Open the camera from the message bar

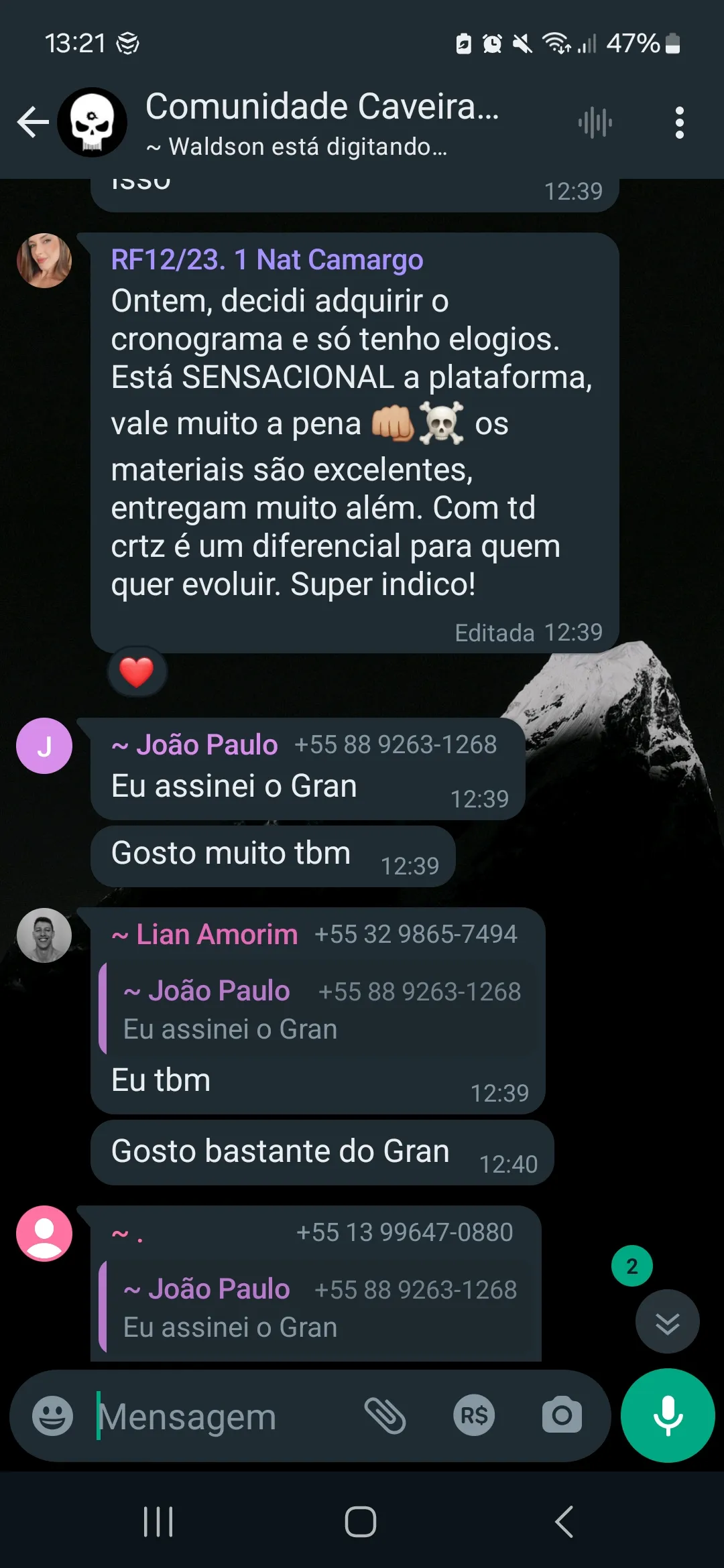[562, 1416]
